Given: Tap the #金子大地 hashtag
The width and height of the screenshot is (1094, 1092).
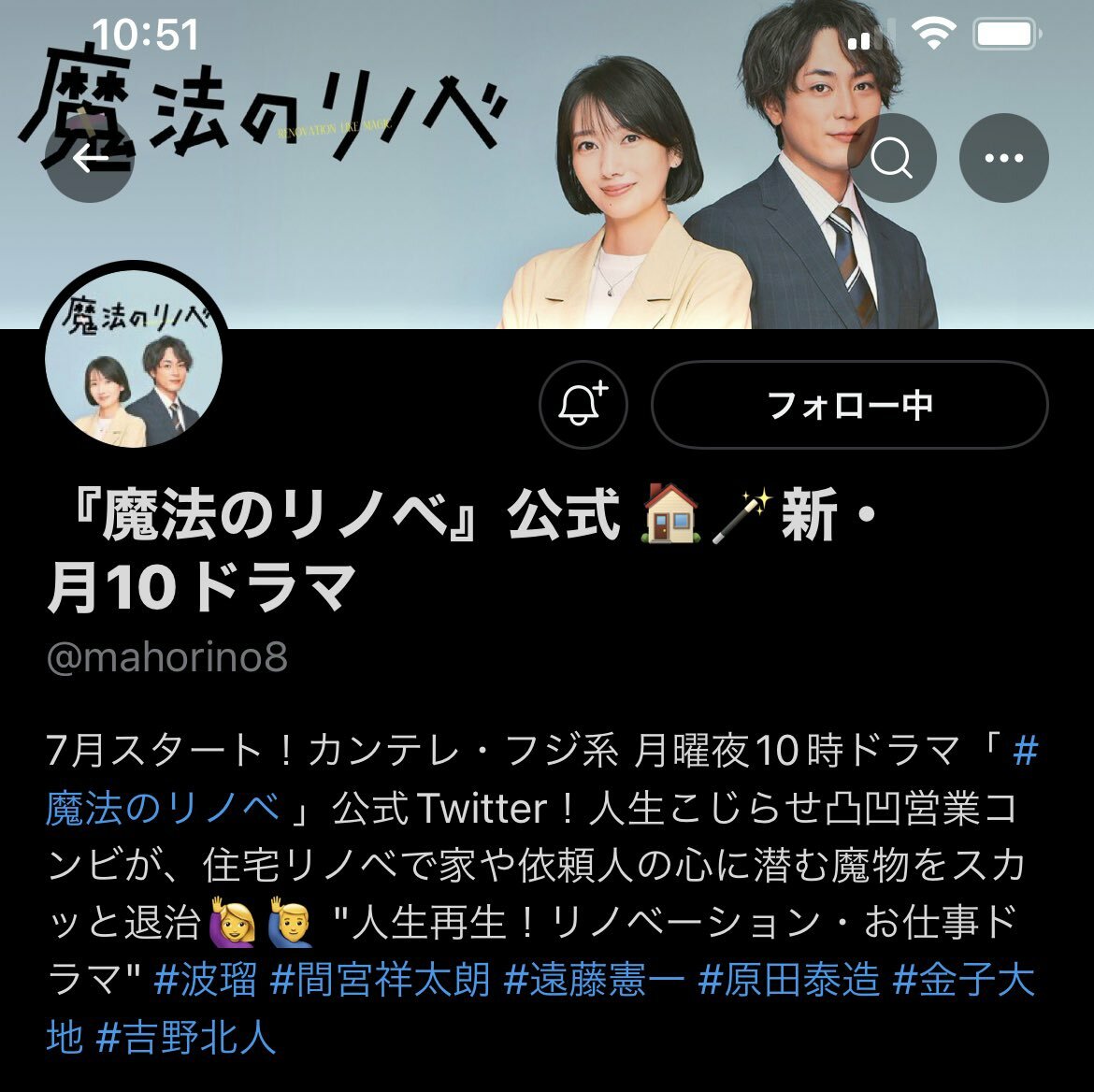Looking at the screenshot, I should (963, 981).
